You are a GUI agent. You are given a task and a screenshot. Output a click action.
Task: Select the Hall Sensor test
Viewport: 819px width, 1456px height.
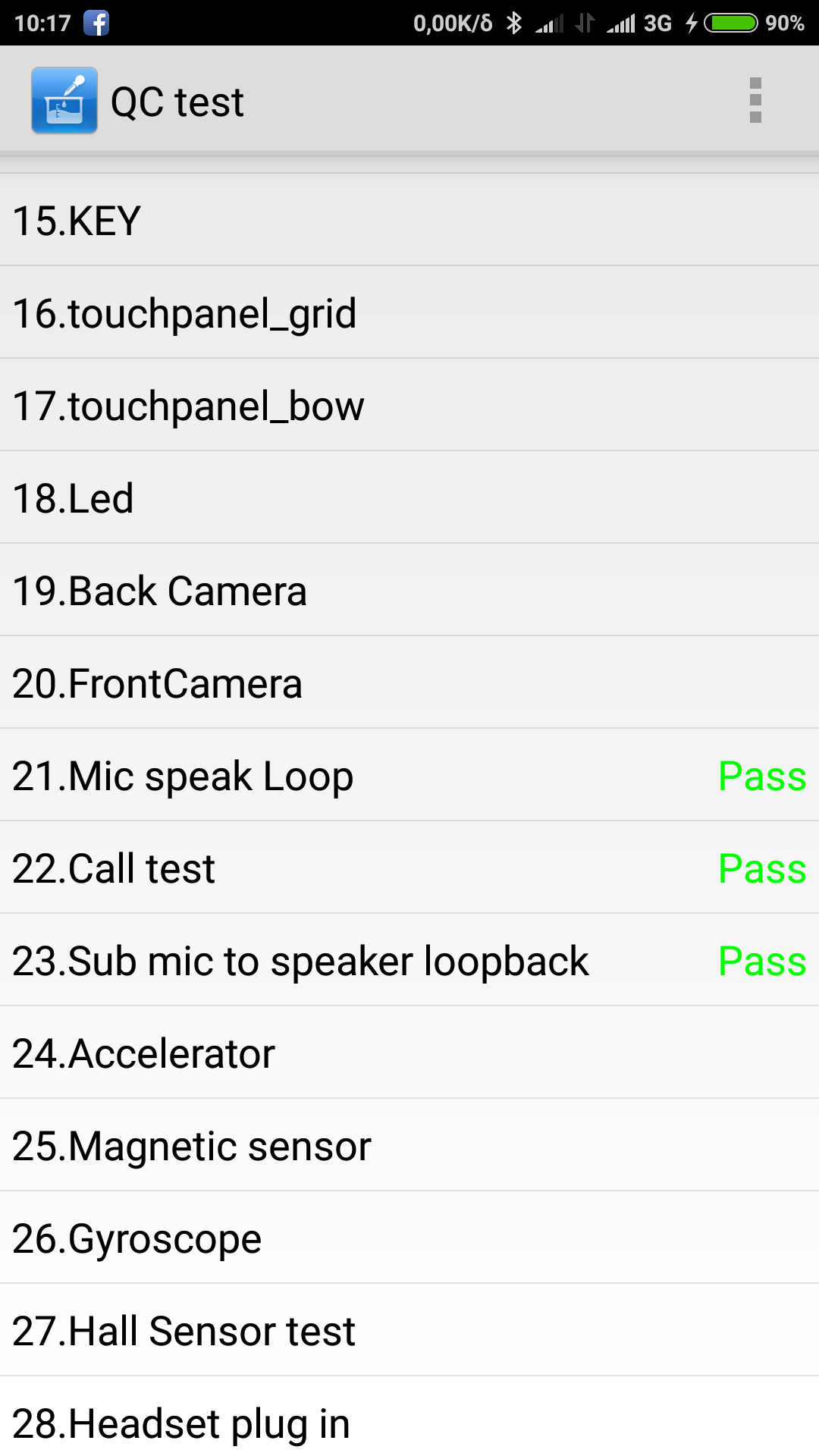coord(409,1331)
